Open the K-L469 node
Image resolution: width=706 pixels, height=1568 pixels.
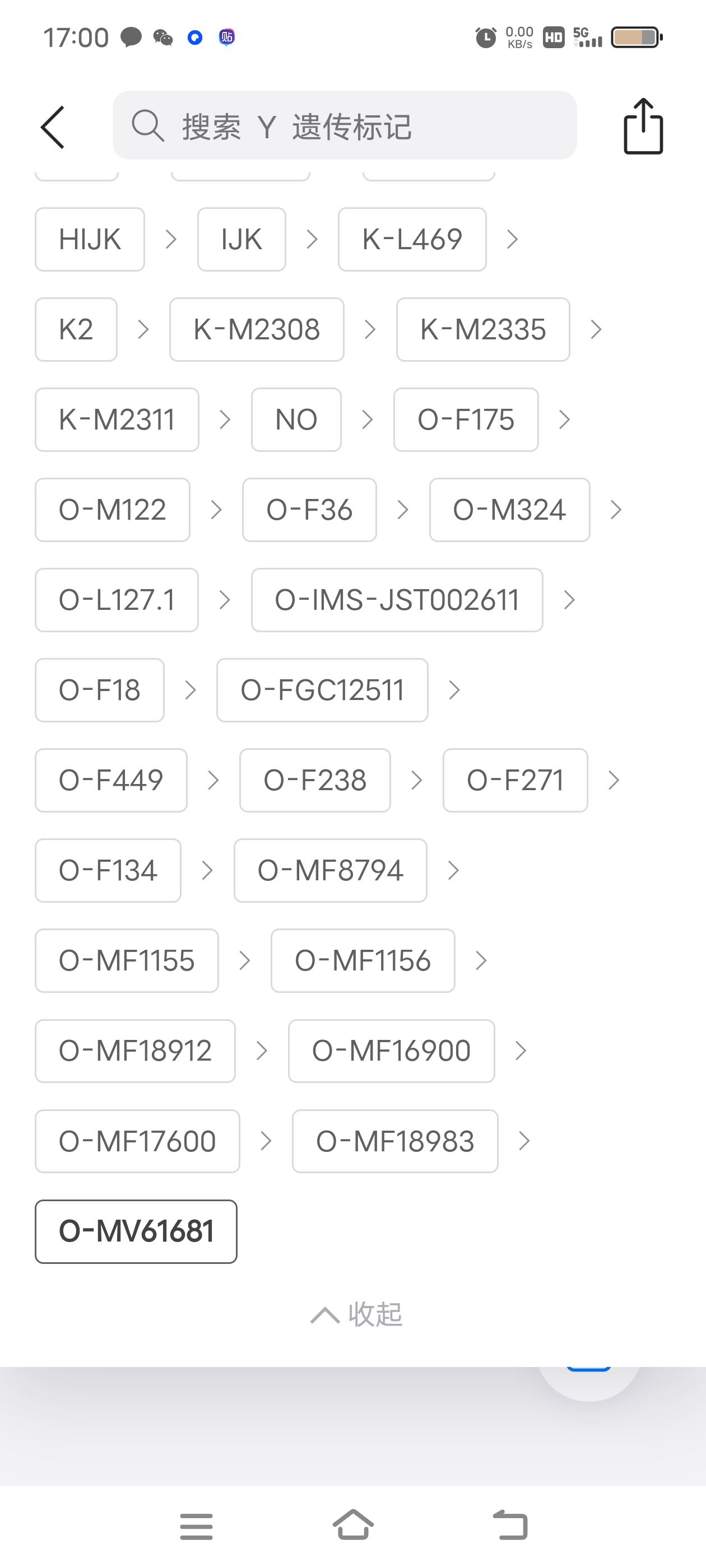(x=412, y=239)
